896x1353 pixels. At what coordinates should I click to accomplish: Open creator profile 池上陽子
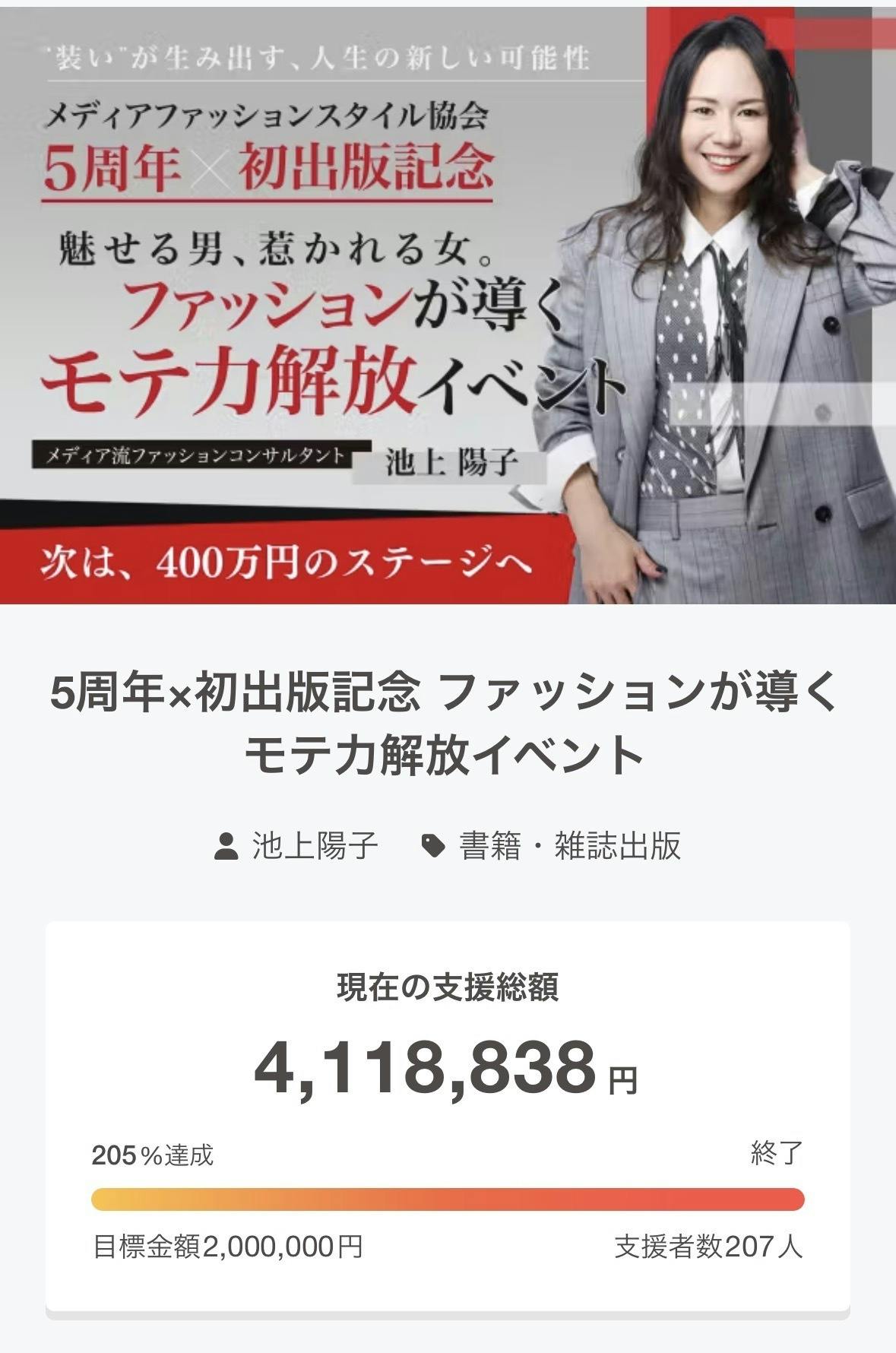pyautogui.click(x=313, y=845)
